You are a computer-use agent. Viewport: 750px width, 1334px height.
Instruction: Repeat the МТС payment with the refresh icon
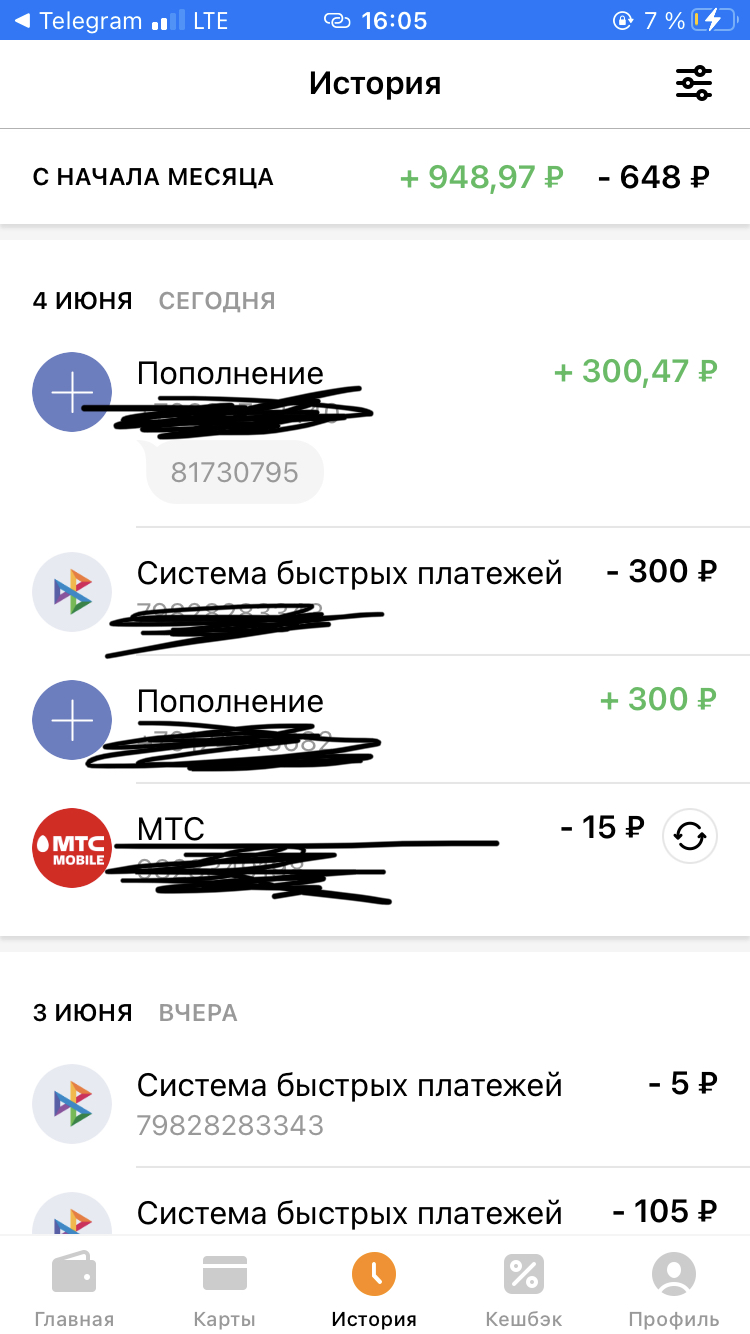point(690,836)
